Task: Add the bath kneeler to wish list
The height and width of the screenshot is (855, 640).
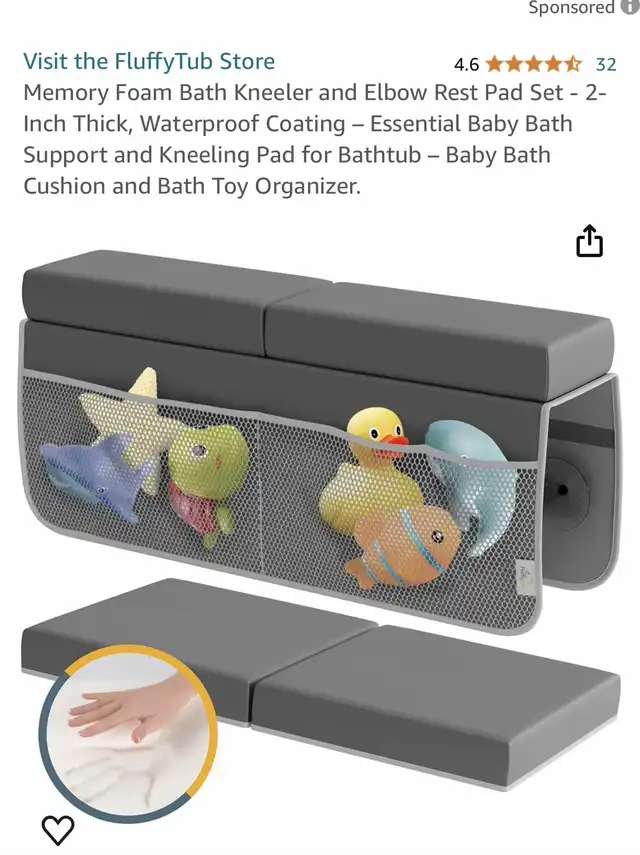Action: 58,829
